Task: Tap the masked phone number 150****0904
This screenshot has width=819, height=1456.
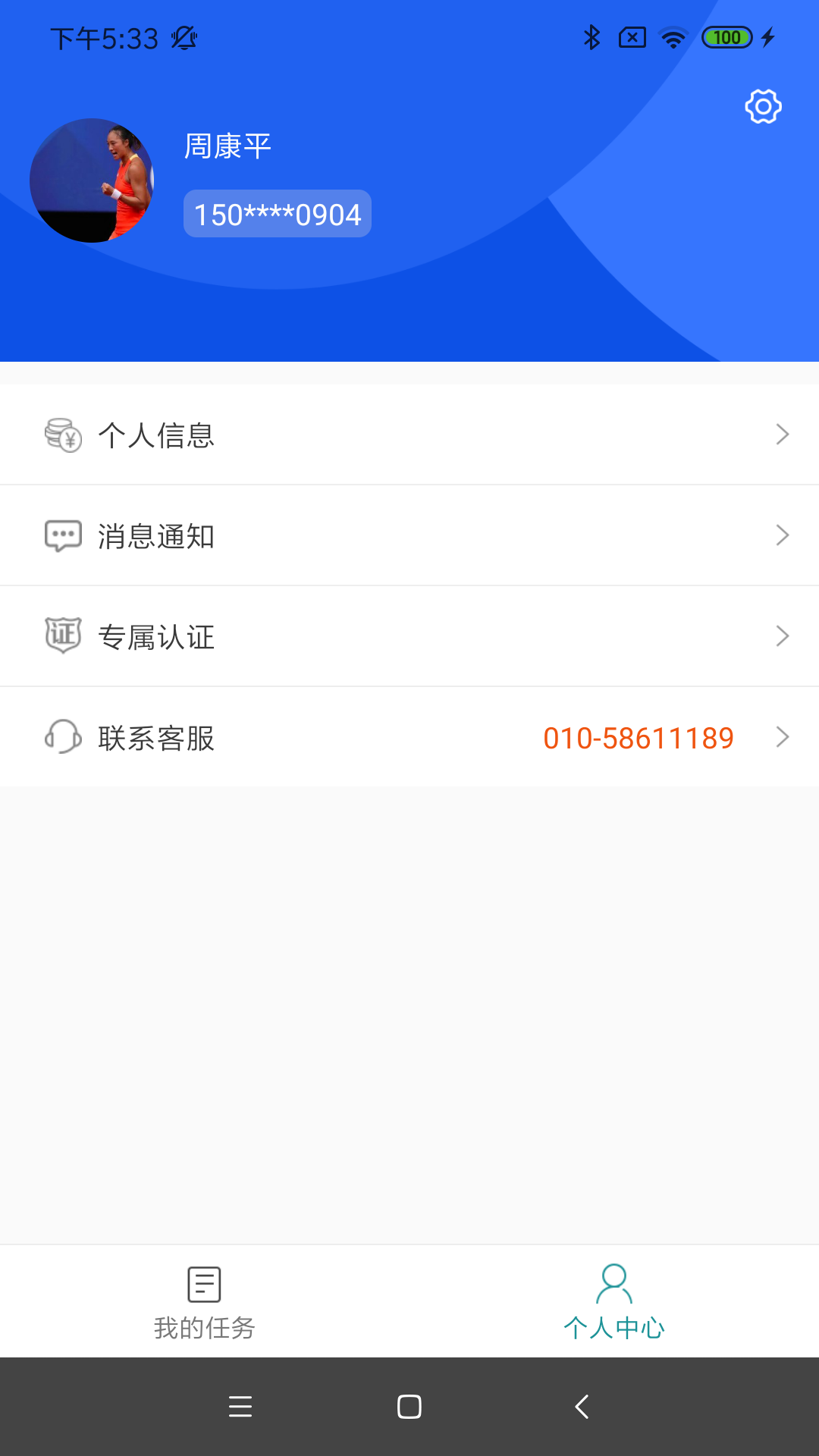Action: [x=277, y=213]
